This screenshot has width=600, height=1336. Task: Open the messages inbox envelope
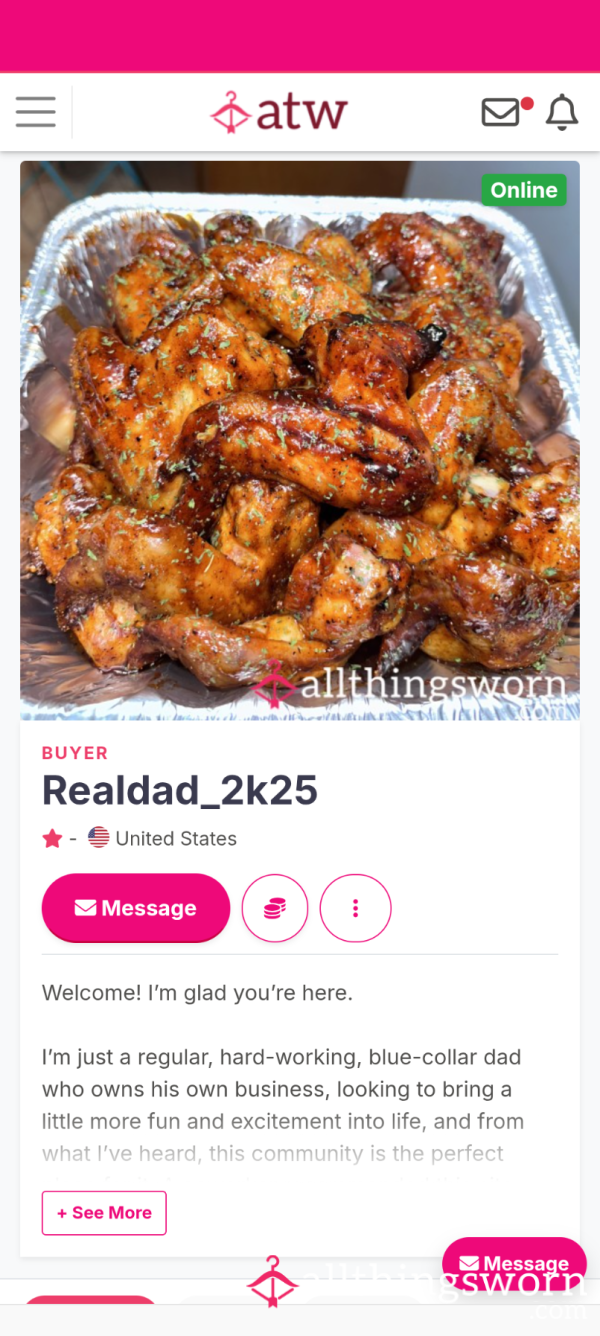point(501,112)
